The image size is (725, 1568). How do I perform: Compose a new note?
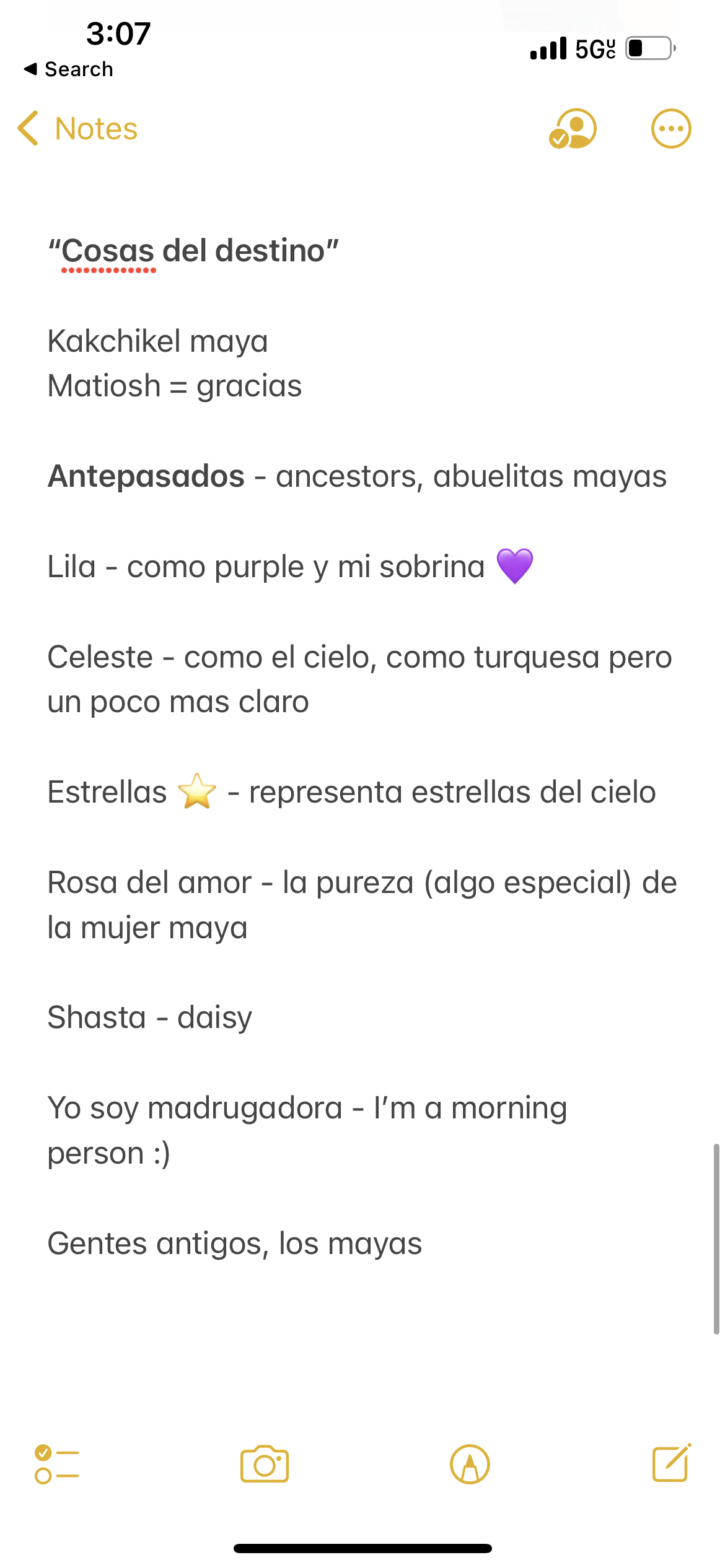click(x=672, y=1463)
